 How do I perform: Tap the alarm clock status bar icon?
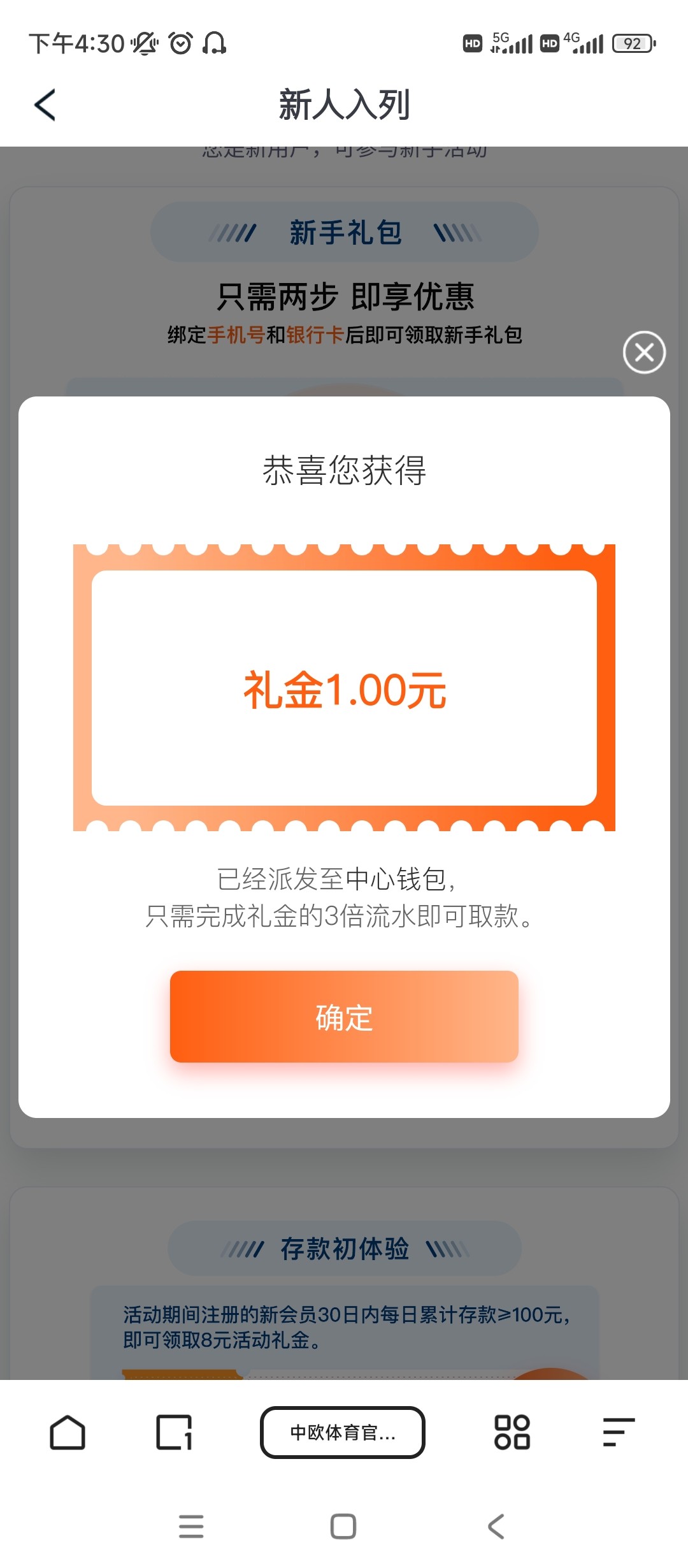click(182, 43)
